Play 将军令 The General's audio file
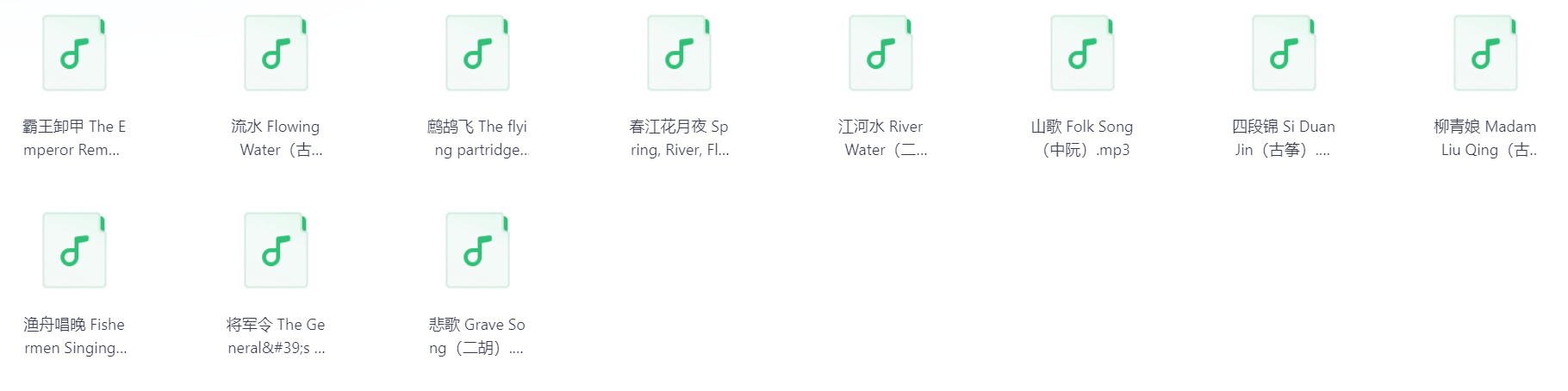 tap(276, 251)
